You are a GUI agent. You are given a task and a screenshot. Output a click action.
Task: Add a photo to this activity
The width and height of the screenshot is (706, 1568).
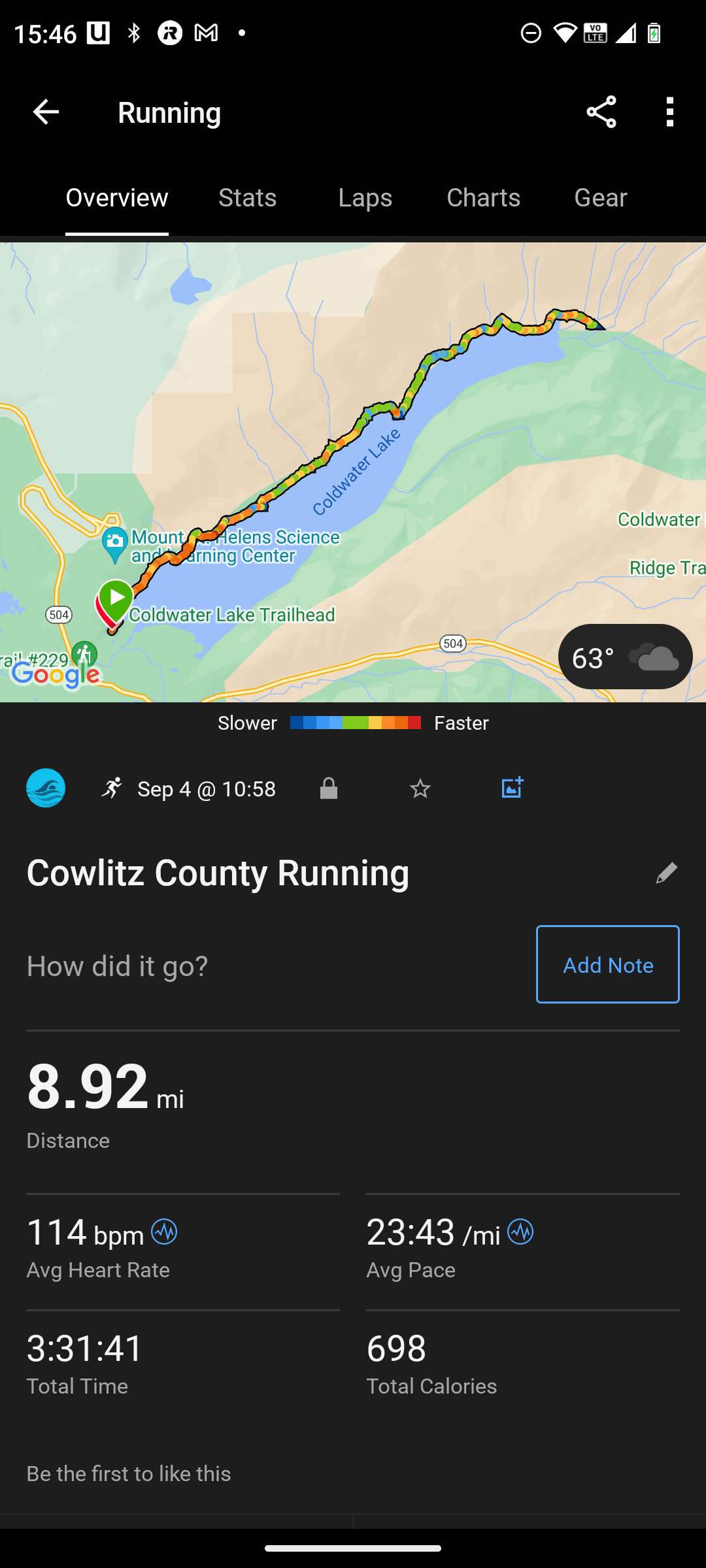point(512,788)
